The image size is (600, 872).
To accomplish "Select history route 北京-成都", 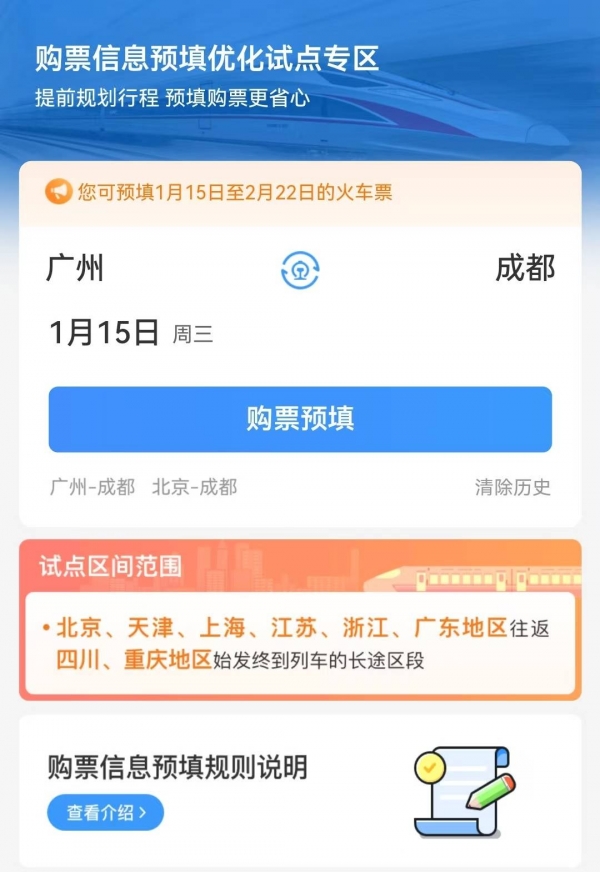I will [194, 488].
